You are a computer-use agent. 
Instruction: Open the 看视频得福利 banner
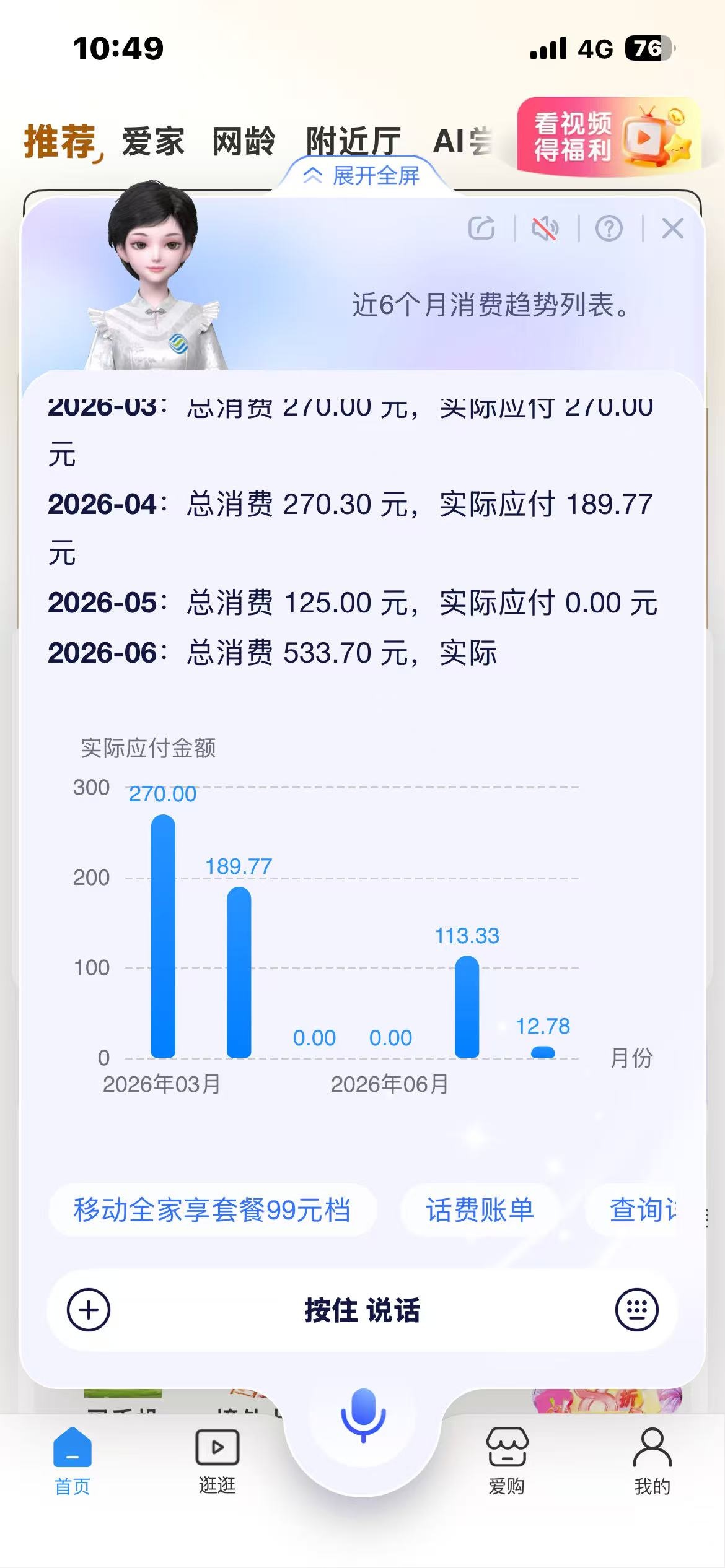(x=609, y=137)
